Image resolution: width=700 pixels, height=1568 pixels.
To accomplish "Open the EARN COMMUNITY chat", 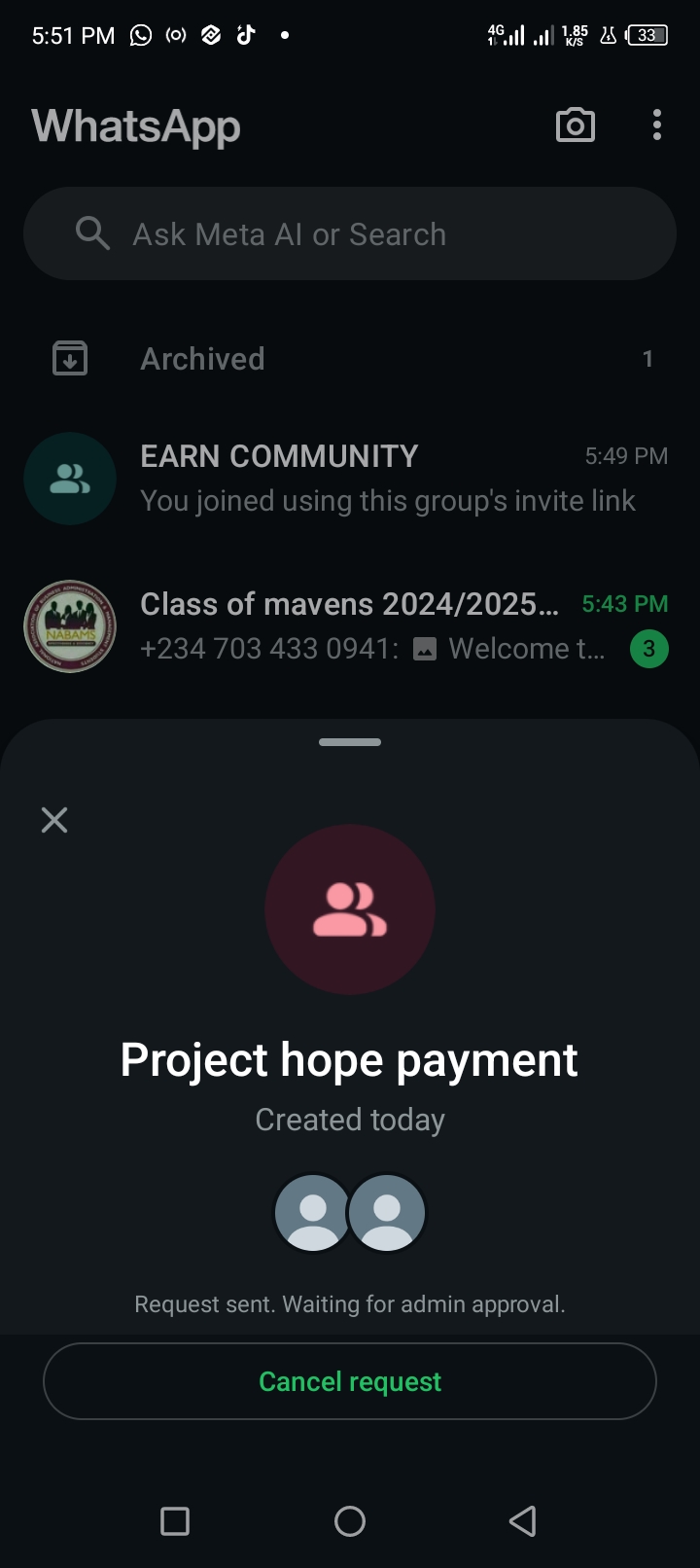I will [x=350, y=479].
